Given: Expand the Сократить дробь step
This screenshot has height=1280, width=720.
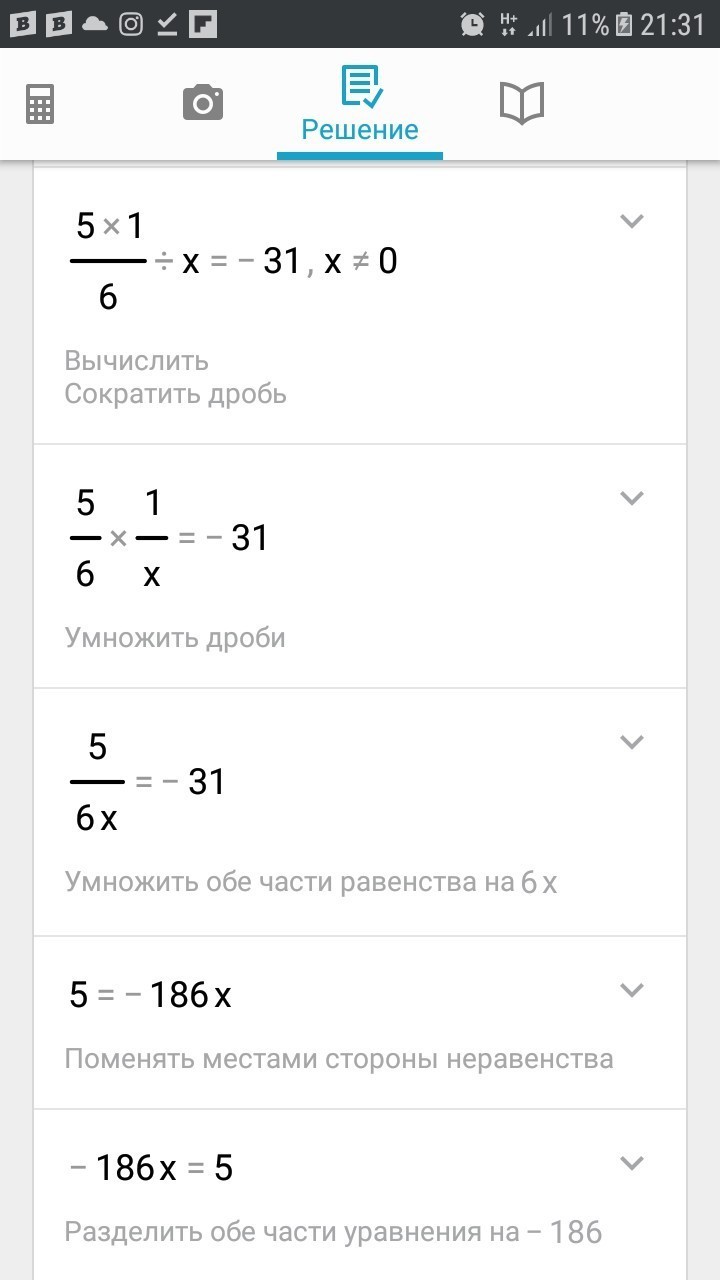Looking at the screenshot, I should [631, 221].
